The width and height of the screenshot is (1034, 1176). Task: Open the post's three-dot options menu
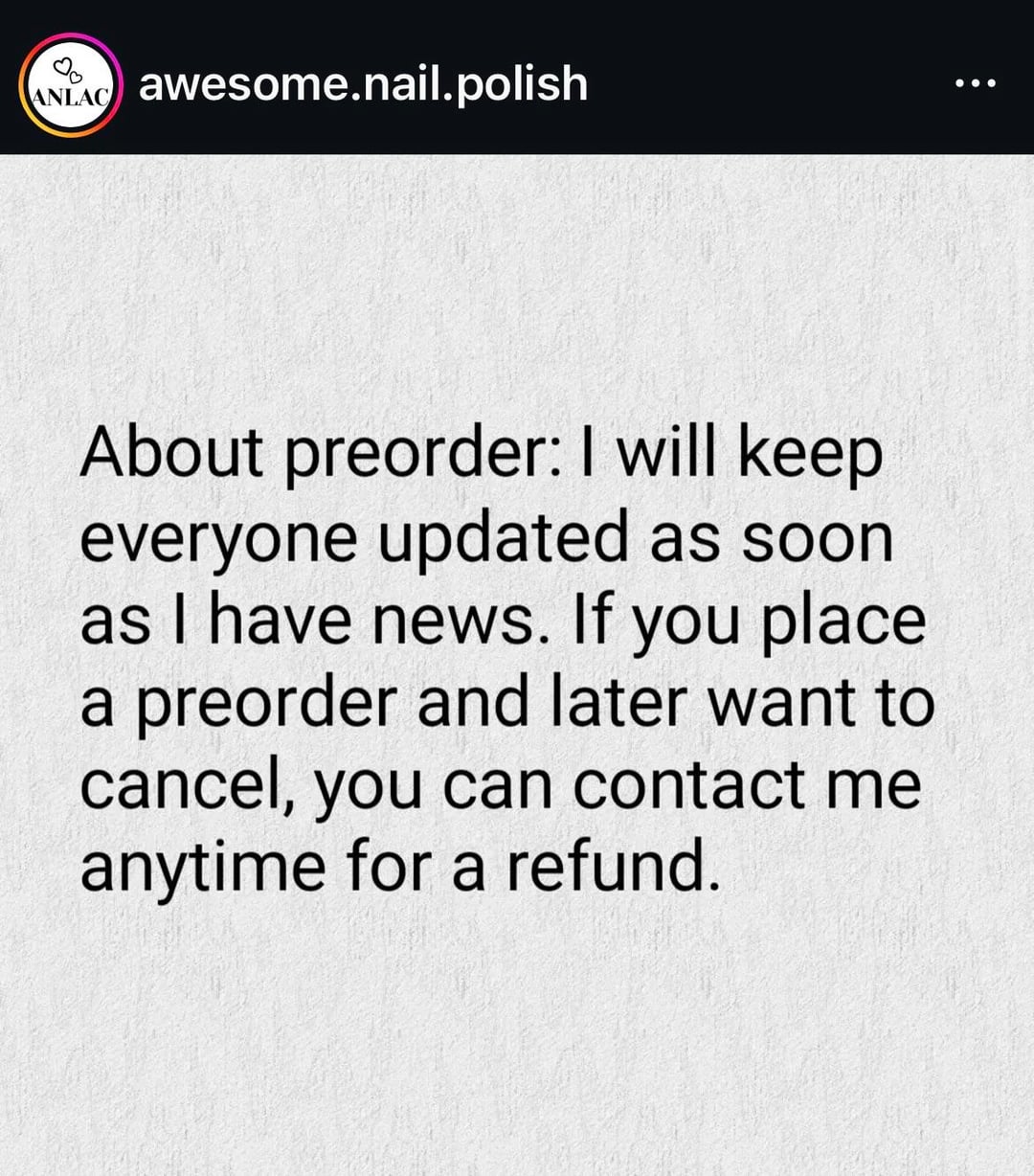pyautogui.click(x=976, y=84)
